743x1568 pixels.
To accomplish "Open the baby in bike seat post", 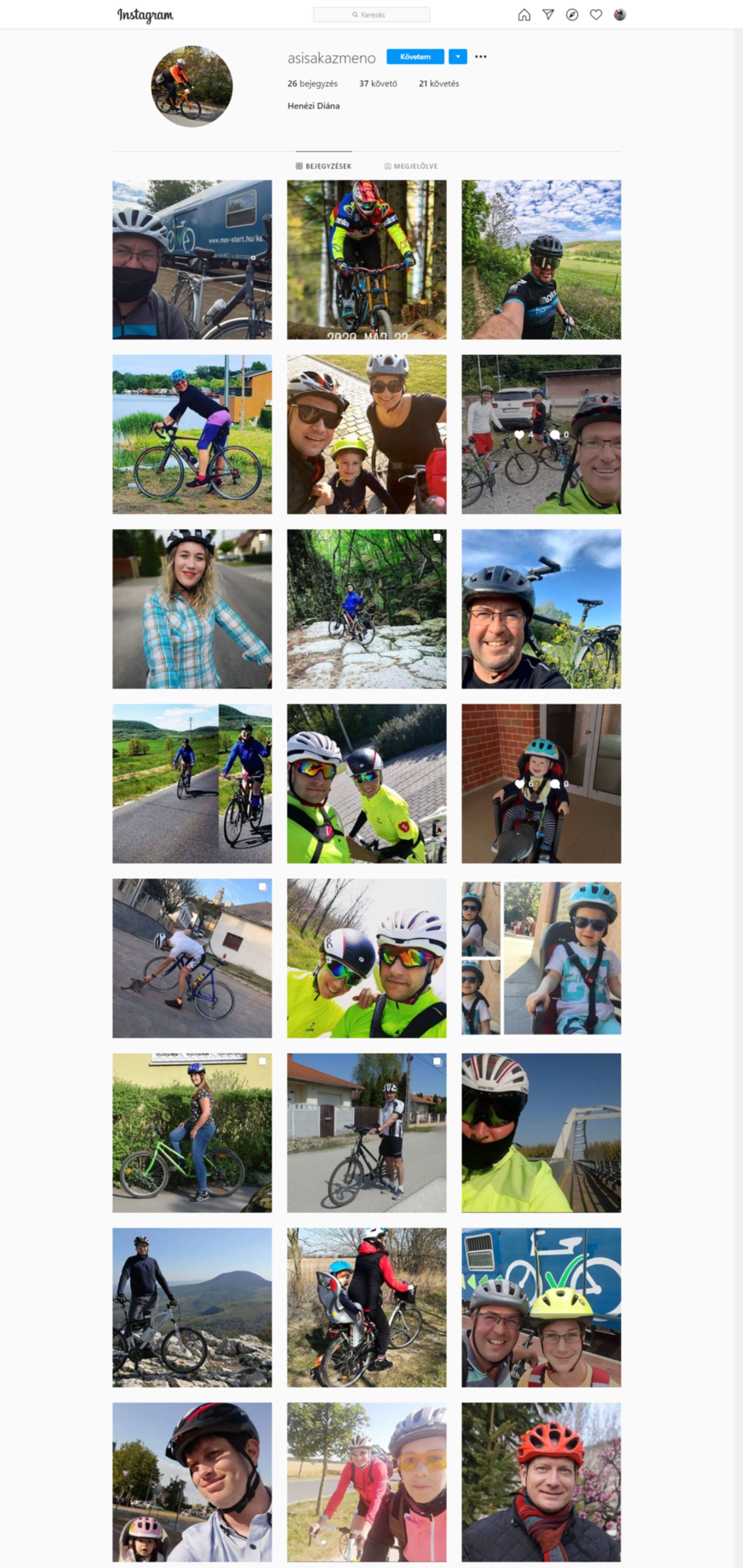I will (541, 783).
